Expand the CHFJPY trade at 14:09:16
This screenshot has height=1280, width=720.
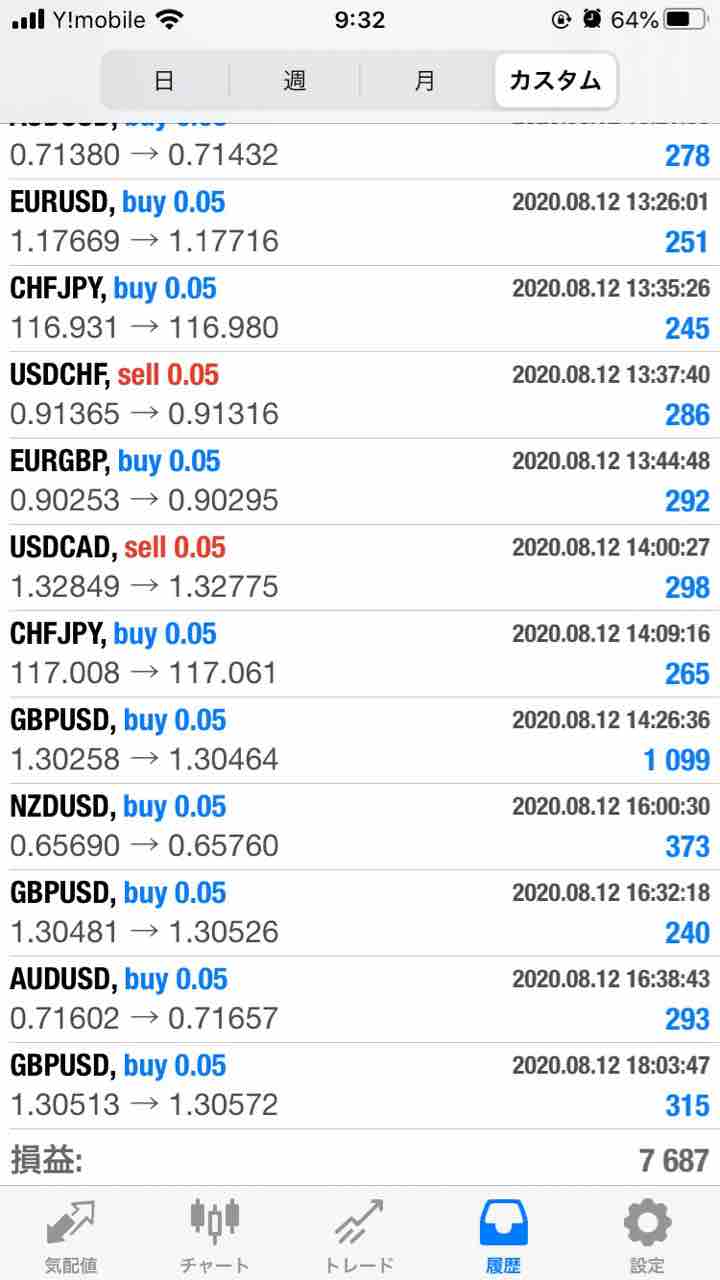360,654
